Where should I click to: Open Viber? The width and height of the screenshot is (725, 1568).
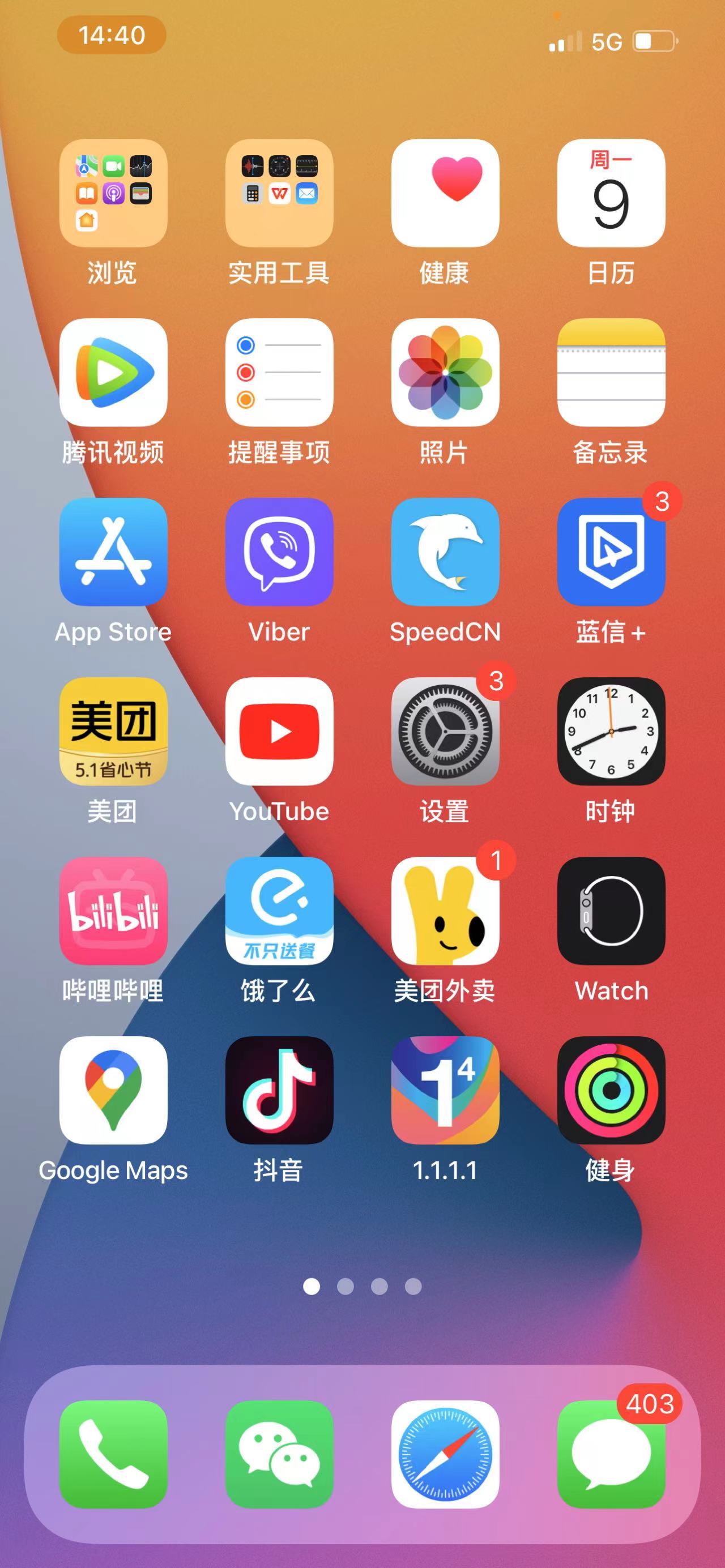point(279,552)
